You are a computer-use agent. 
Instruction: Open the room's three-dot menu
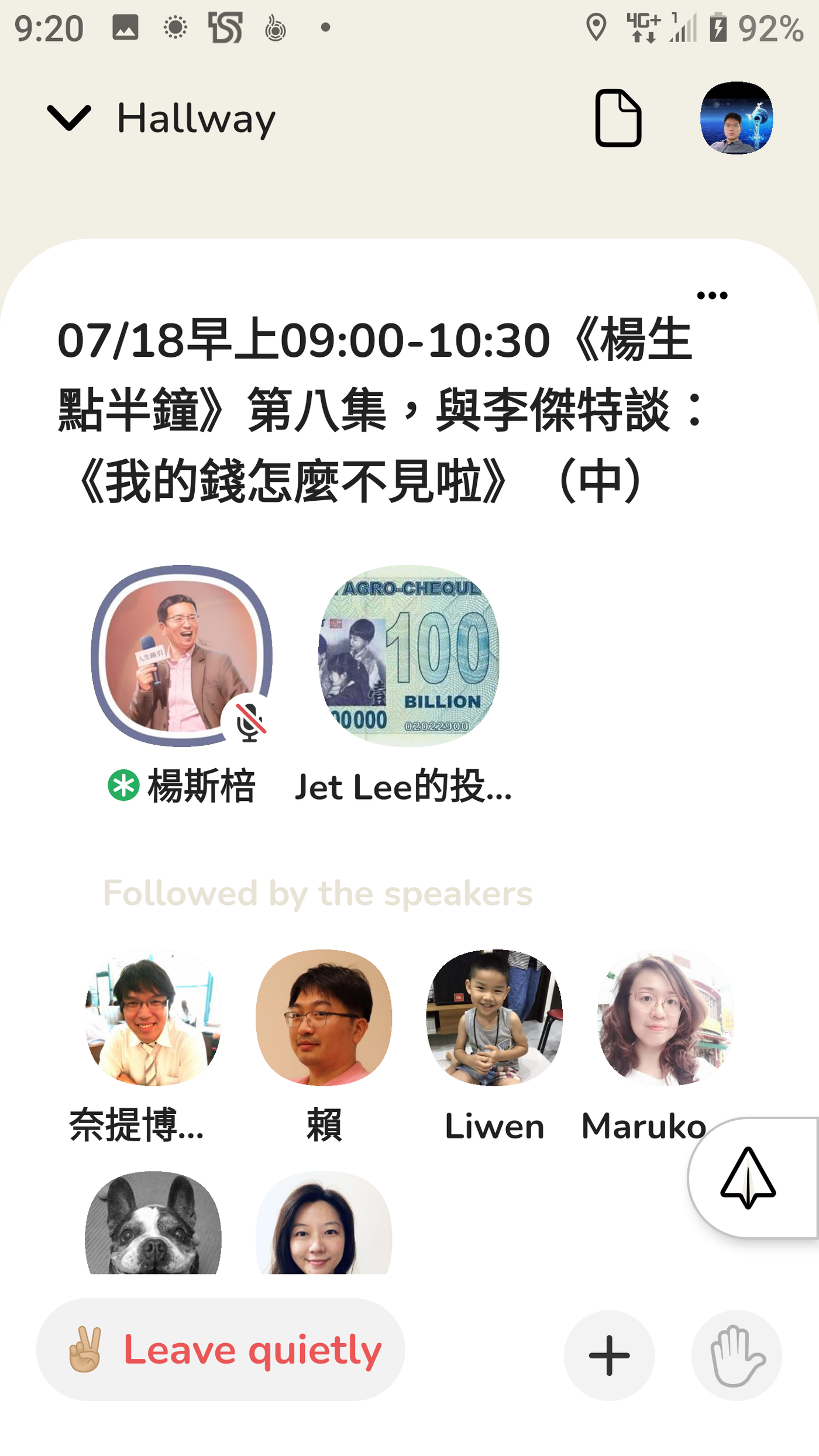click(x=711, y=296)
